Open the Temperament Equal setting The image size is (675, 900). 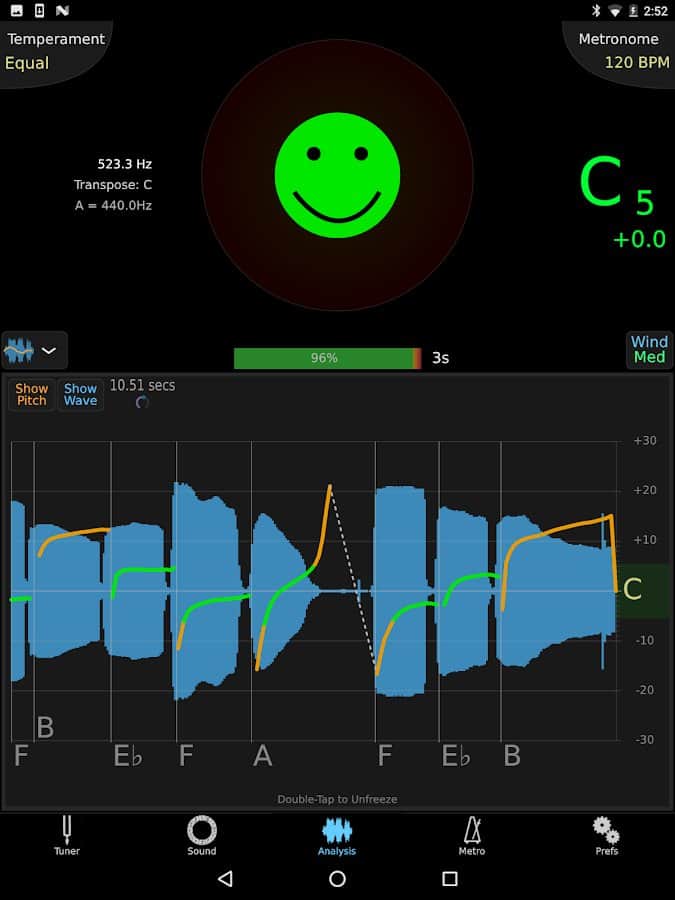tap(54, 51)
